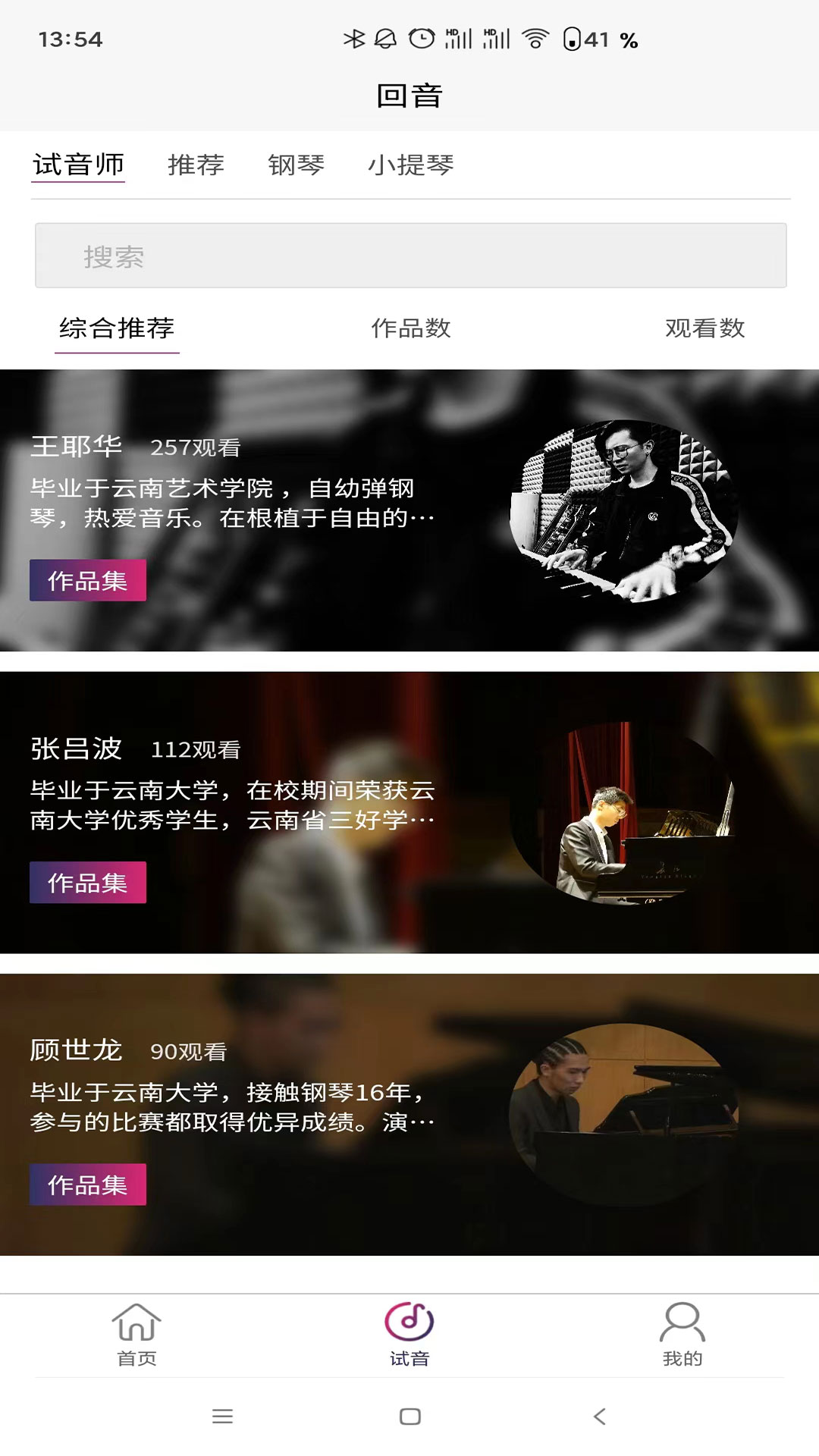
Task: View 张吕波's 作品集
Action: (88, 883)
